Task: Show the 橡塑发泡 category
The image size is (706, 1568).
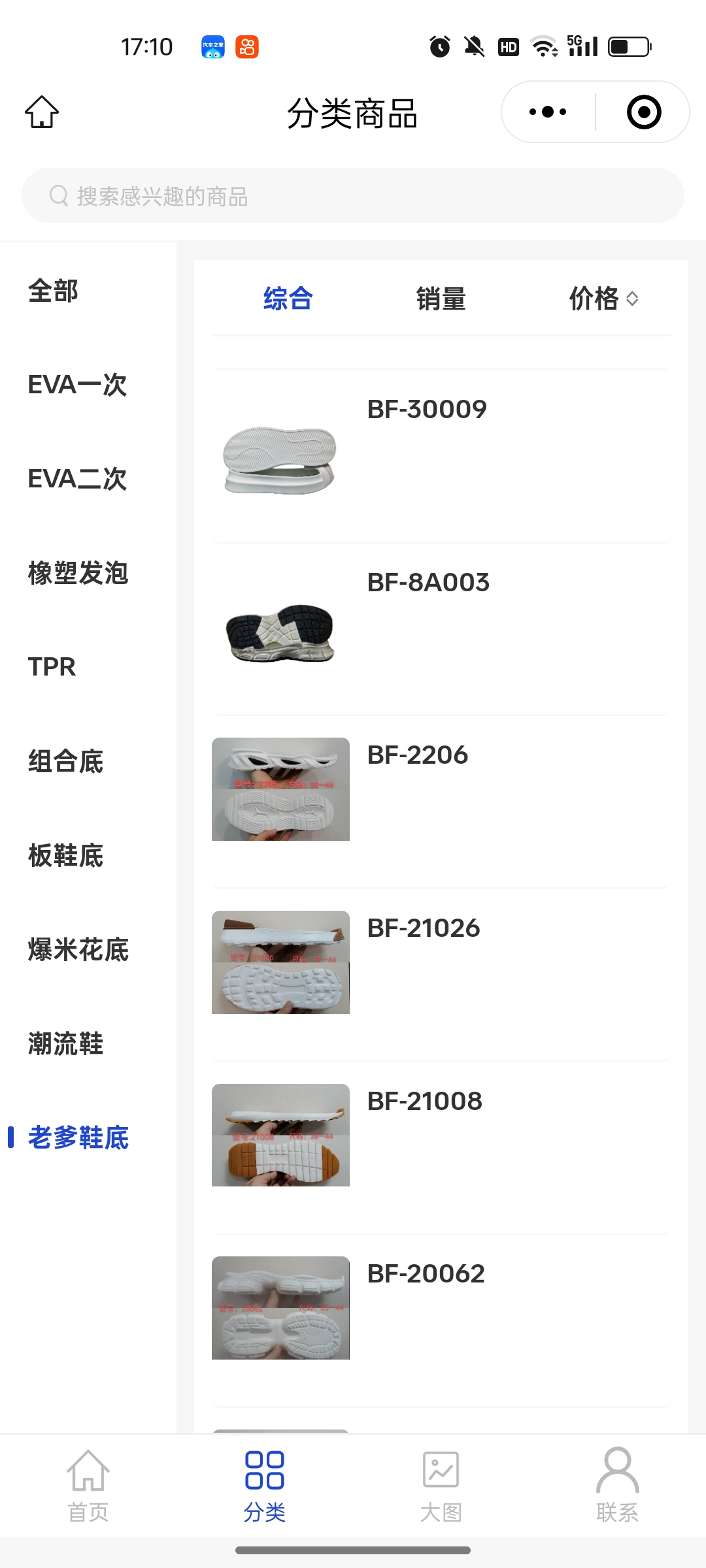Action: coord(78,573)
